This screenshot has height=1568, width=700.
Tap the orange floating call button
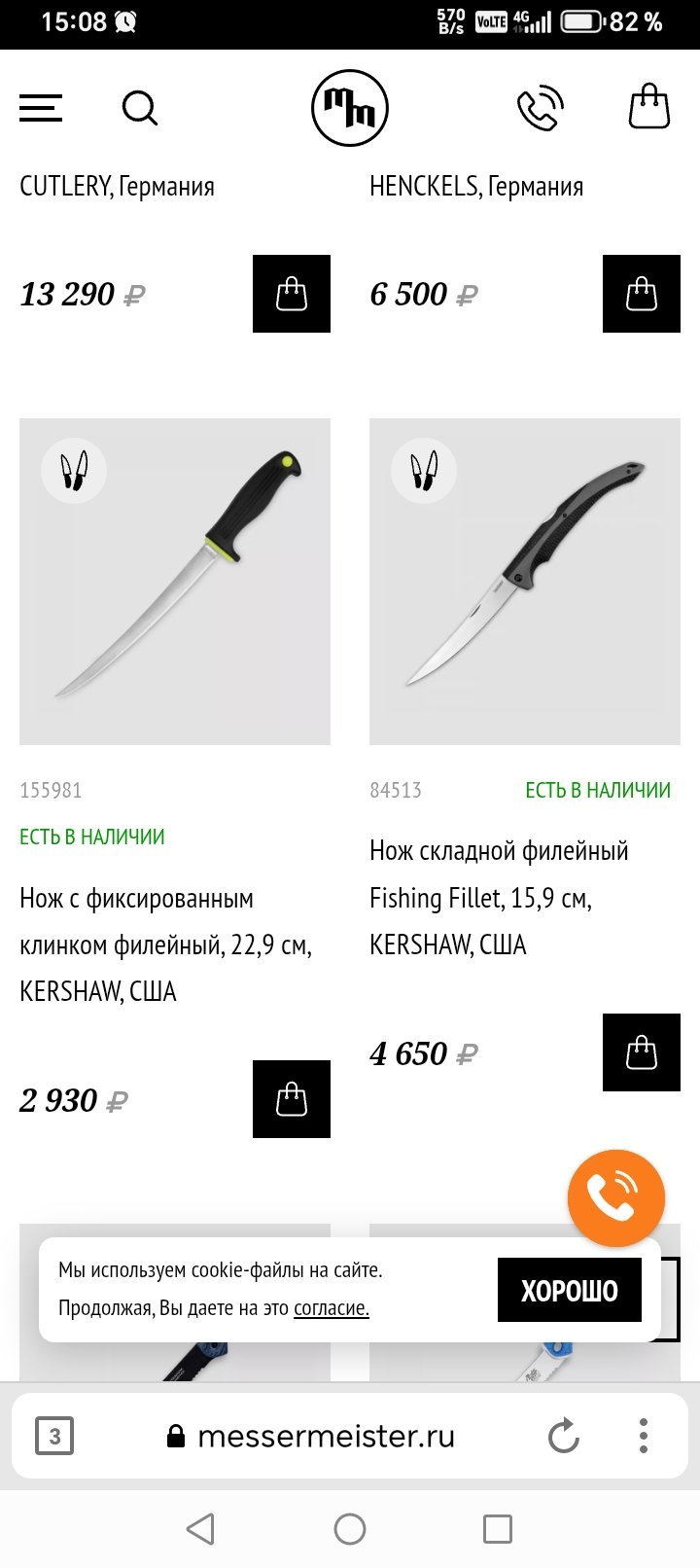coord(615,1198)
